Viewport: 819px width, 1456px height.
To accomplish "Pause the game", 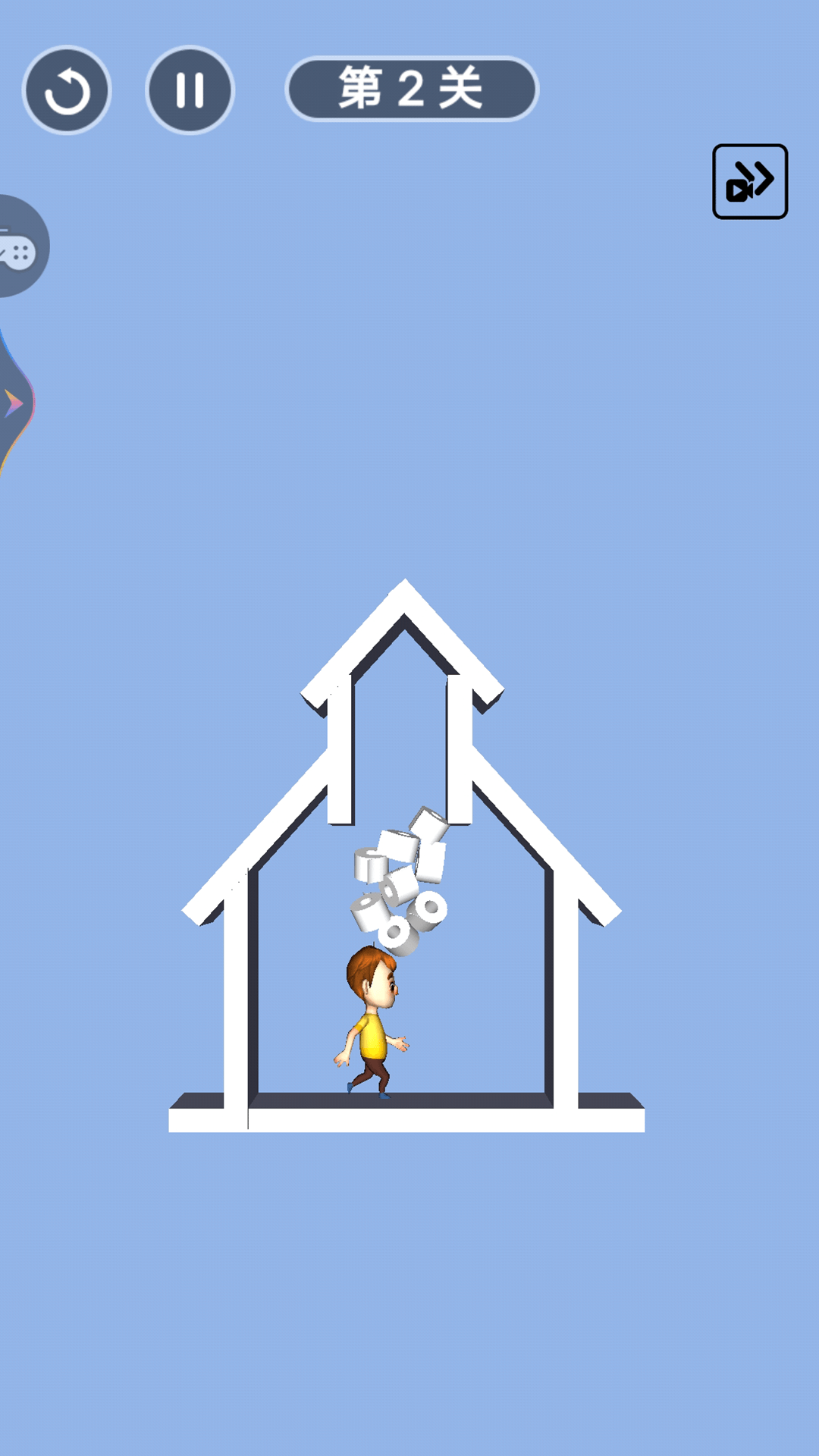I will 190,90.
